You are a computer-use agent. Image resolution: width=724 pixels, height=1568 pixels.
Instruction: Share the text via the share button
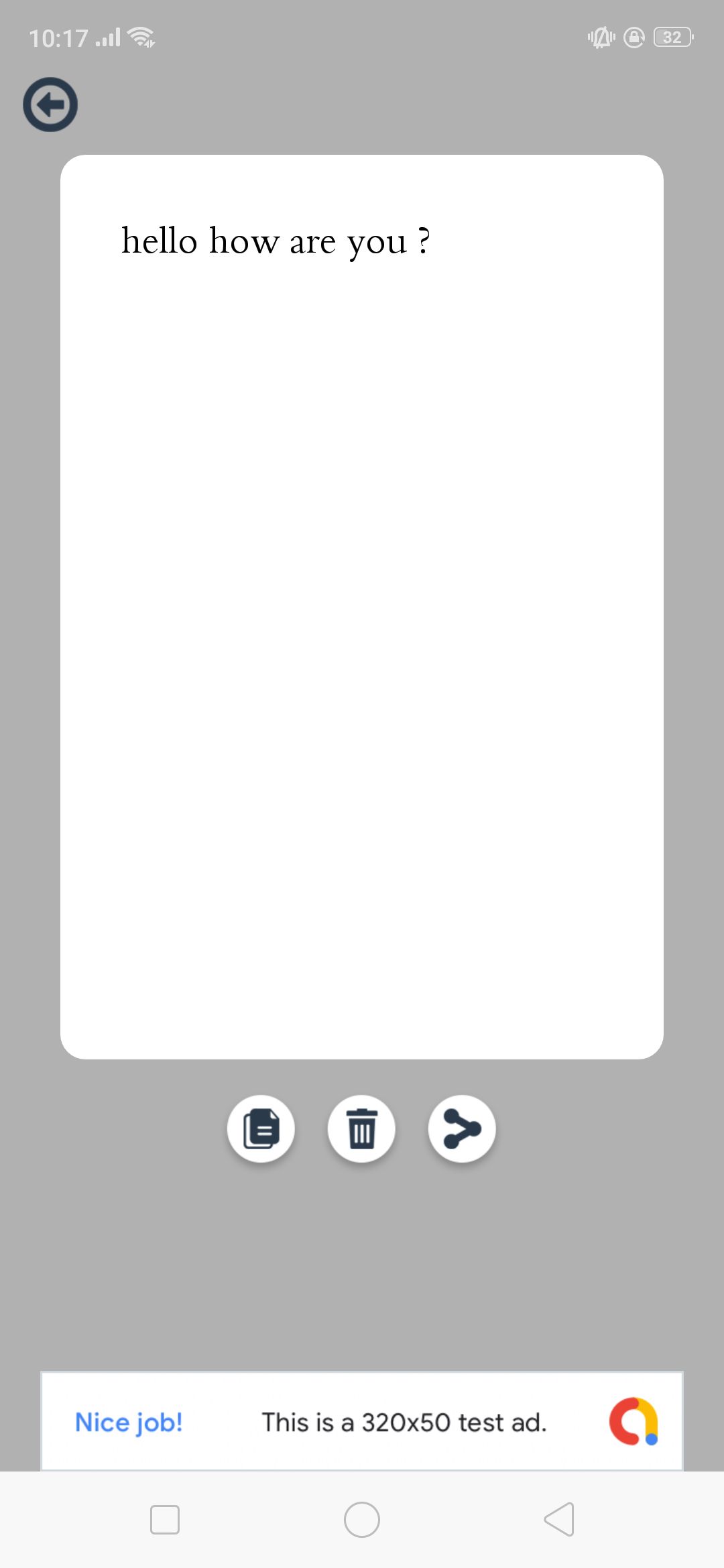point(462,1128)
